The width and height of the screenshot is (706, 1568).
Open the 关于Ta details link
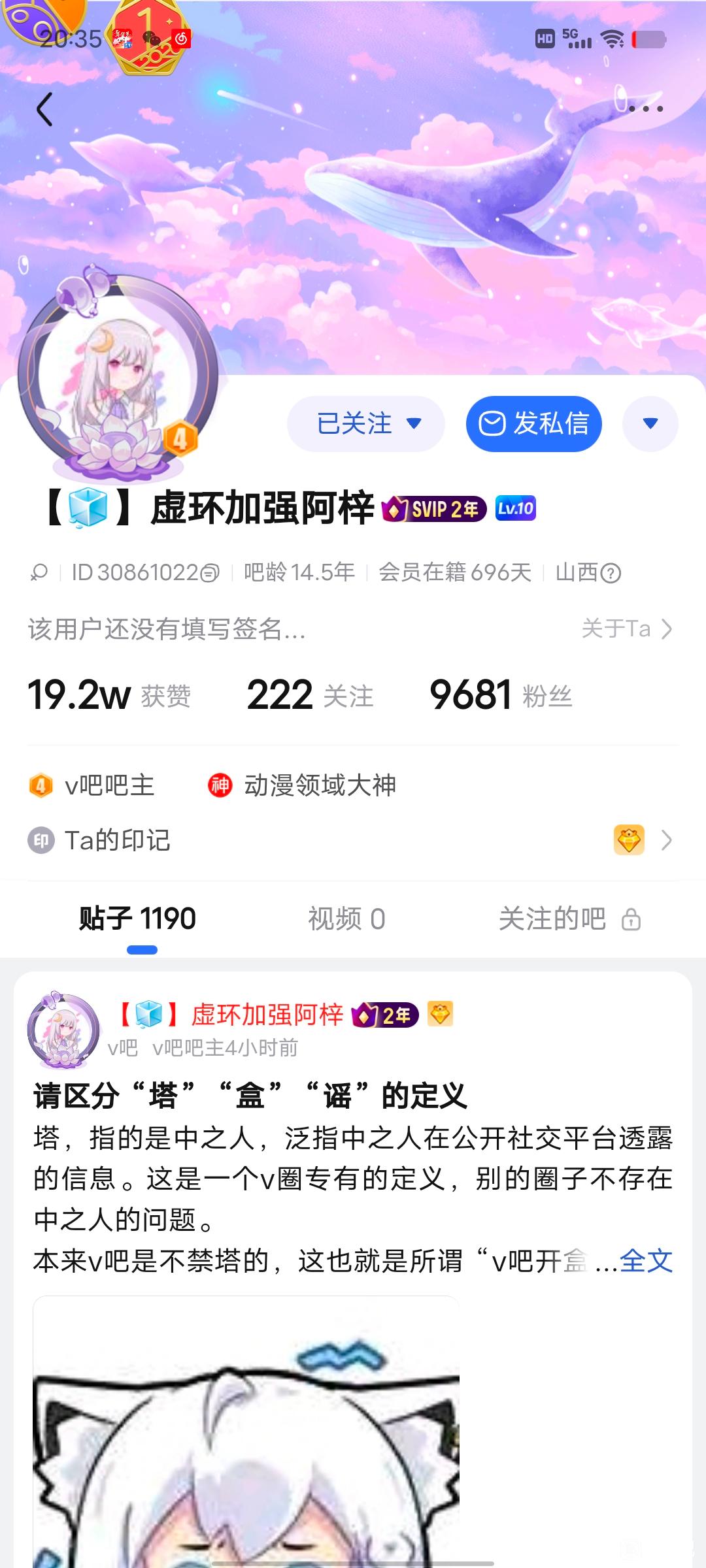(626, 629)
